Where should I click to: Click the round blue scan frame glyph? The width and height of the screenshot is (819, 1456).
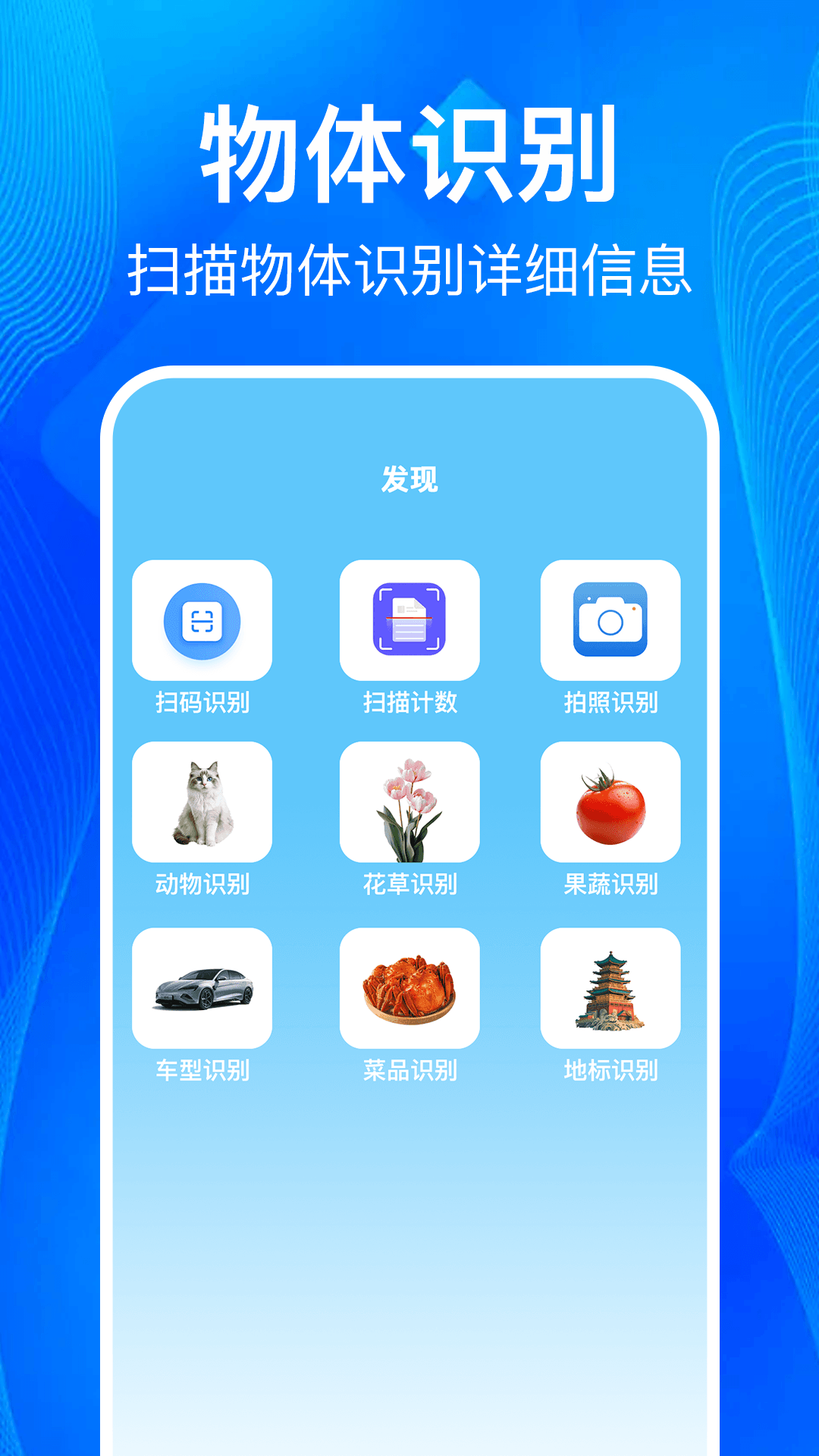tap(202, 622)
